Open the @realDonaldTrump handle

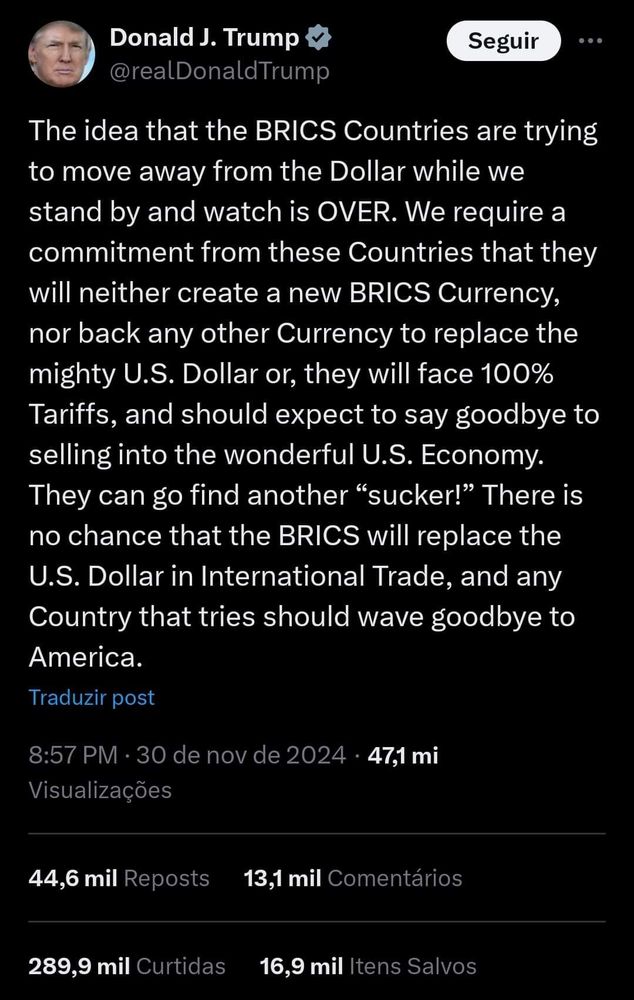(218, 72)
